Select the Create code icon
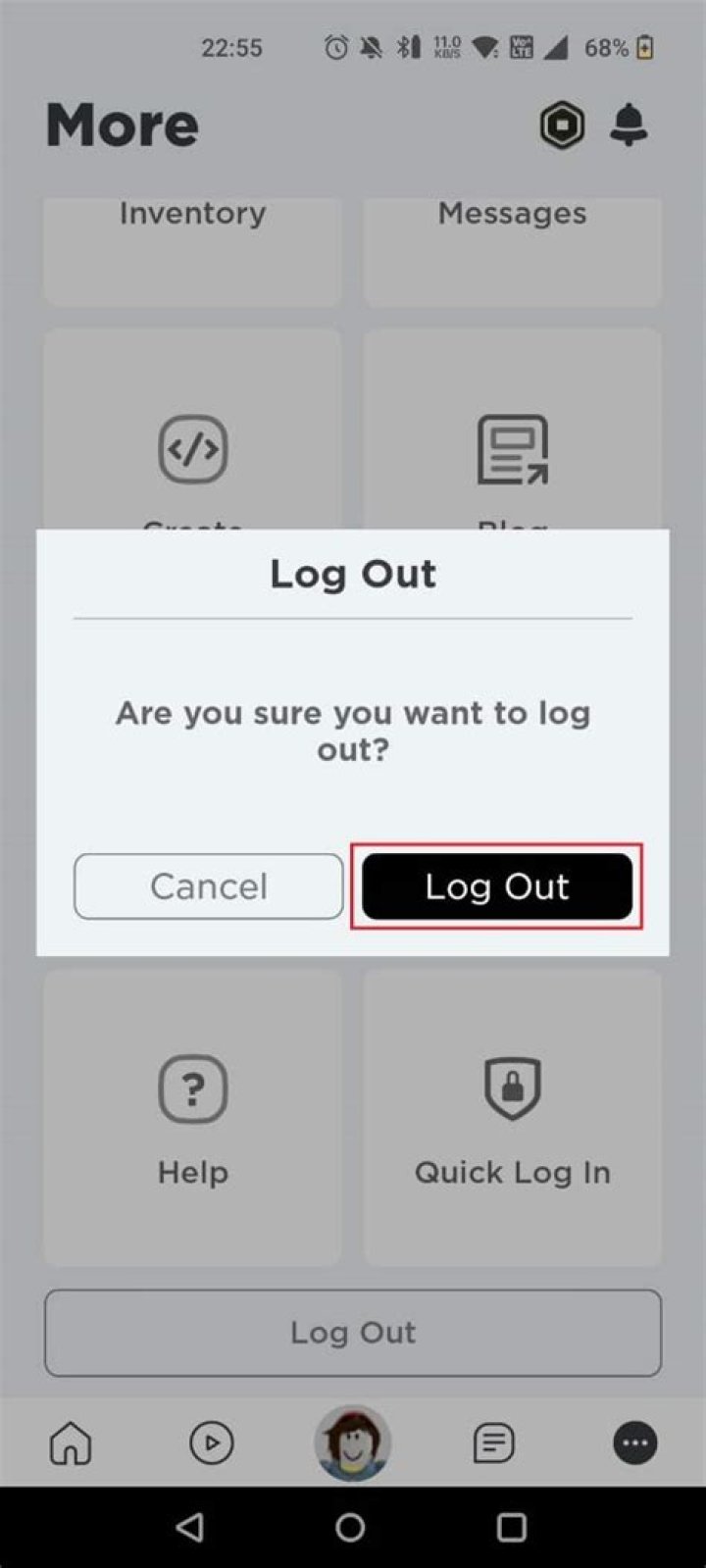Screen dimensions: 706x1568 coord(192,448)
